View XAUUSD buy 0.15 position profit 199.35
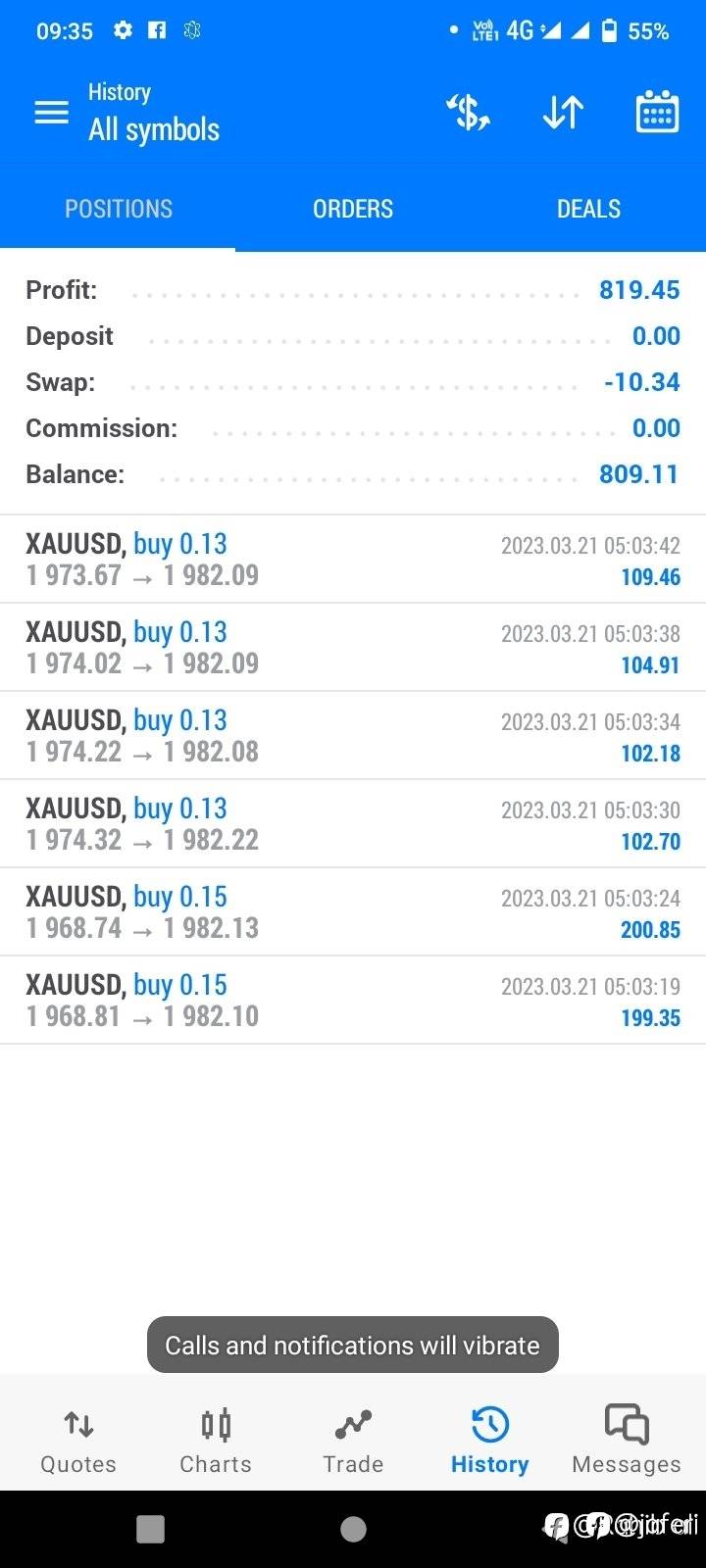The width and height of the screenshot is (706, 1568). point(353,1001)
